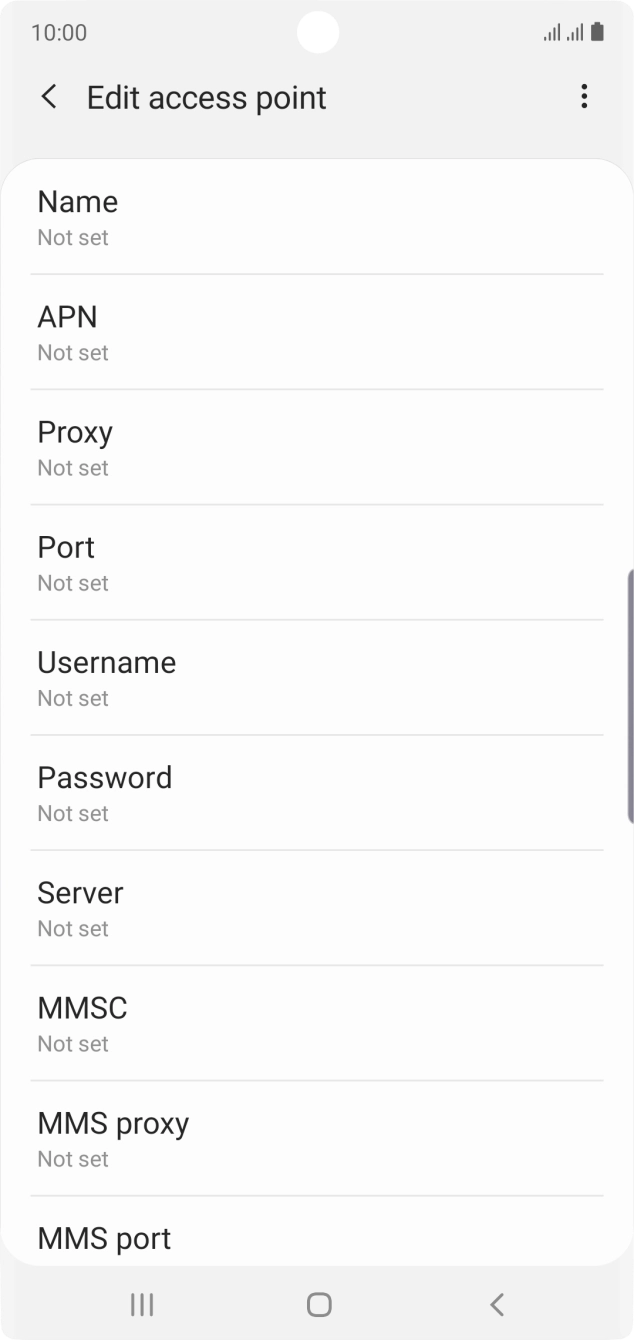Open the more options menu

tap(584, 97)
